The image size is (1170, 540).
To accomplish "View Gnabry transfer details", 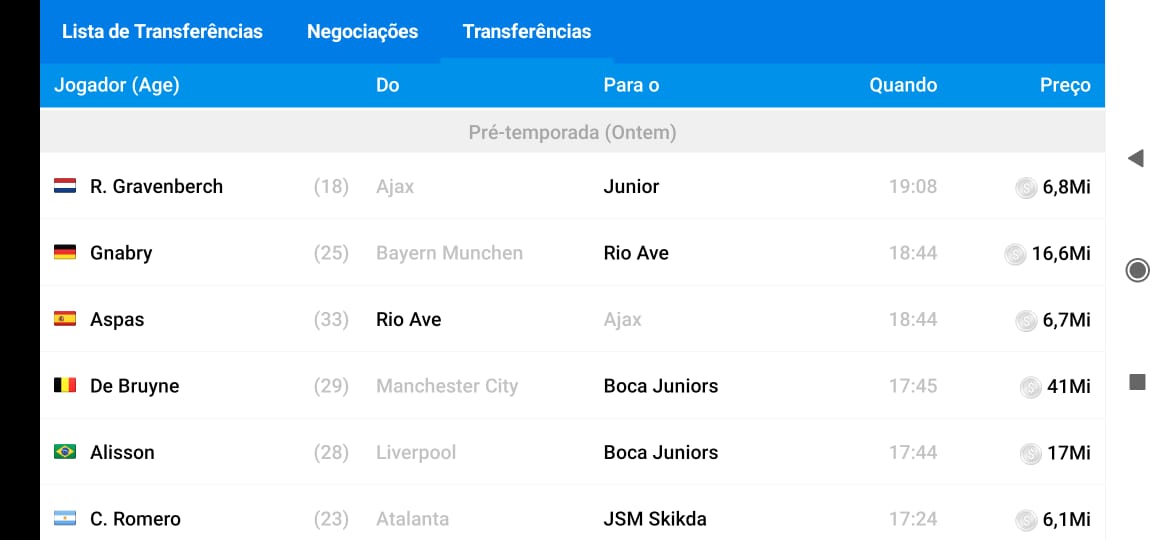I will click(x=572, y=253).
